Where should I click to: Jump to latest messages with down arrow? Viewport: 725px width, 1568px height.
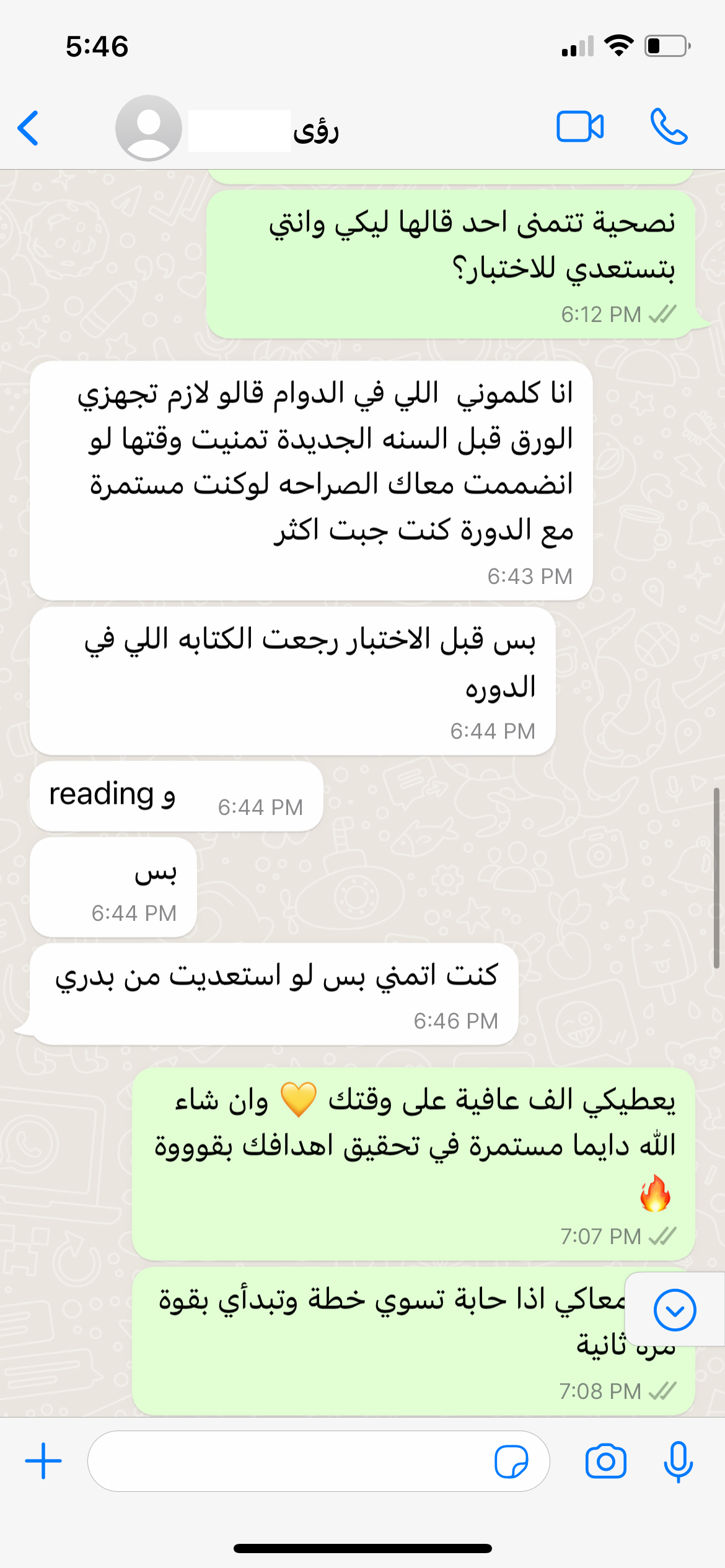tap(674, 1309)
